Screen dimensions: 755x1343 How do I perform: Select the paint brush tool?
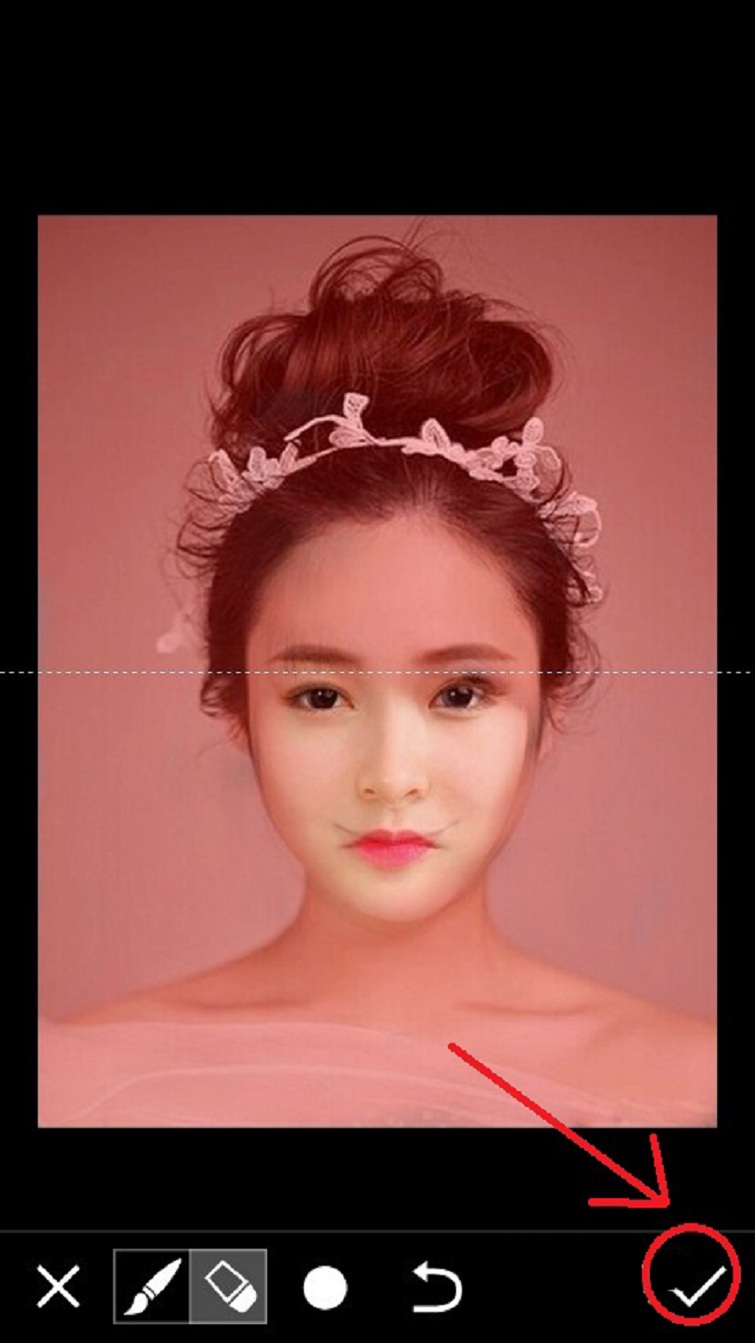(x=151, y=1286)
